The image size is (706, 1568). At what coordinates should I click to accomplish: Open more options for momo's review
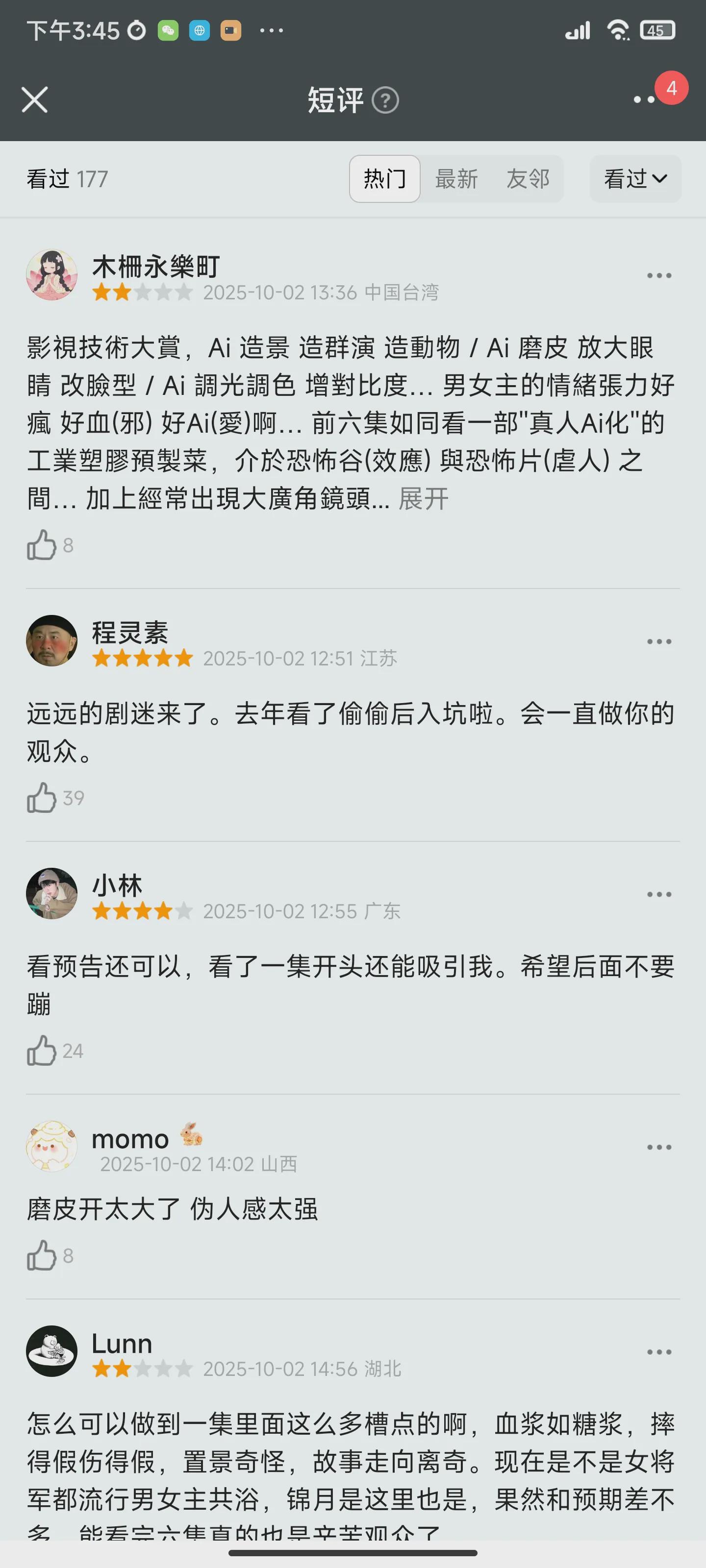[x=658, y=1148]
